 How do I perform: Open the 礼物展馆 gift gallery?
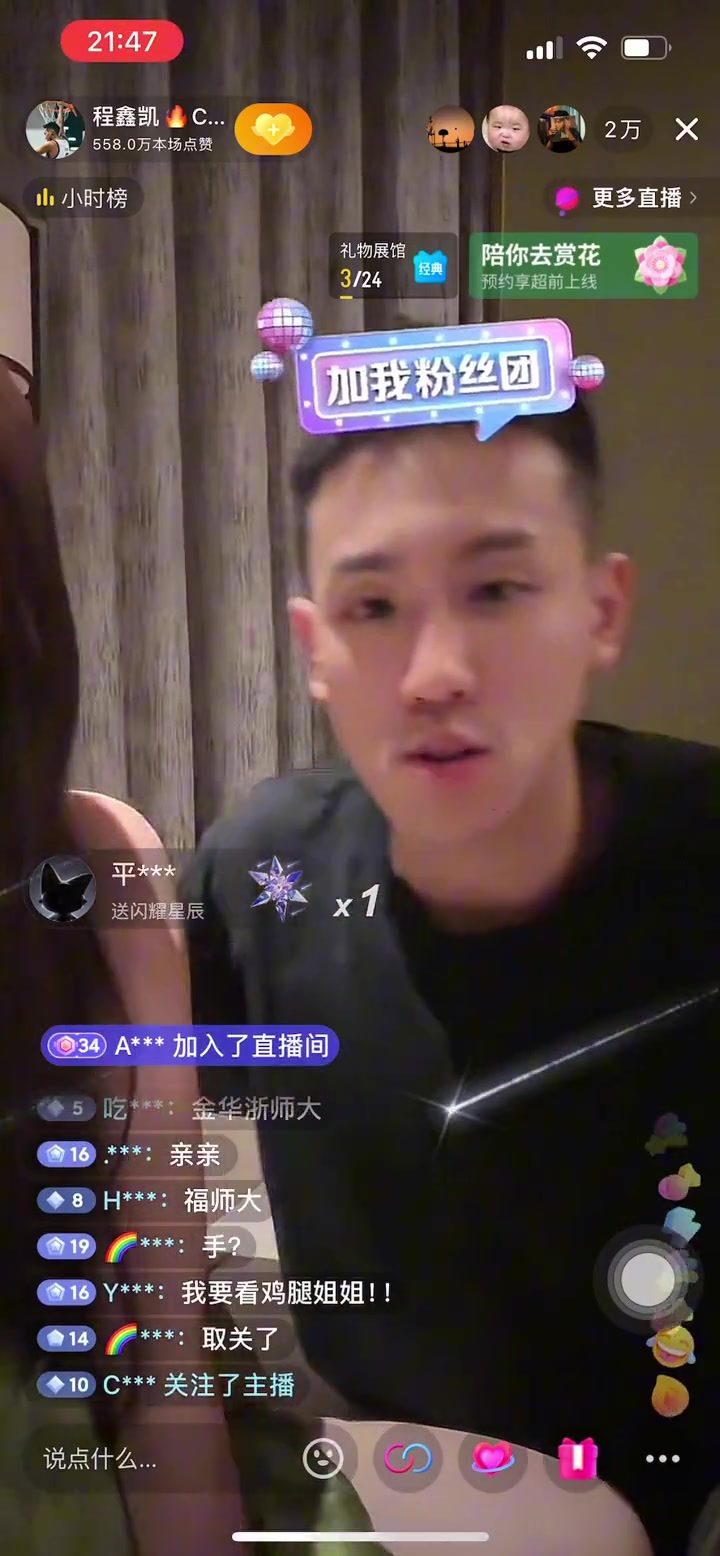(x=392, y=266)
